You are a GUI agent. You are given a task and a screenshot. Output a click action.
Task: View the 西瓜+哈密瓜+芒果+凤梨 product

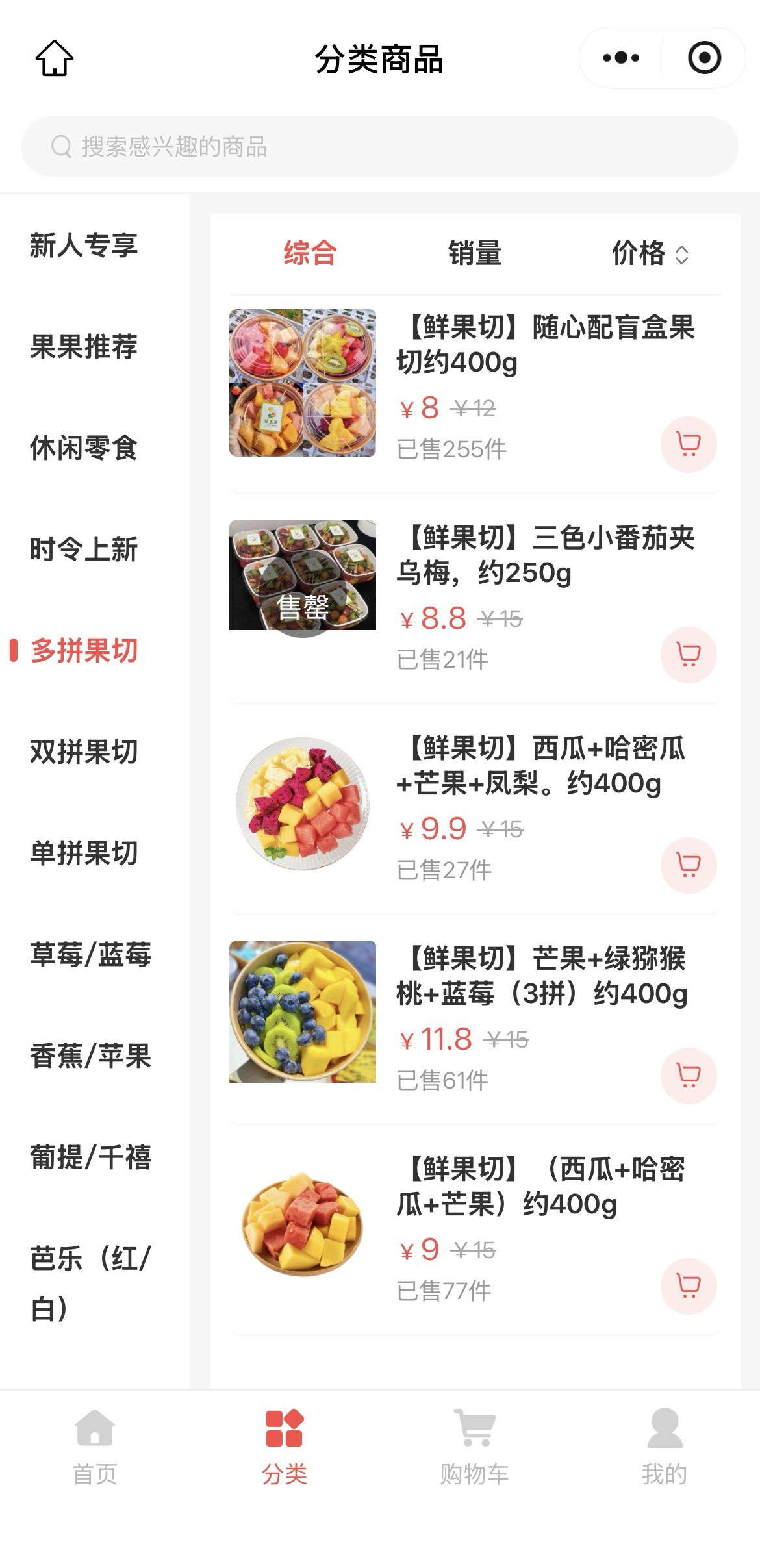pyautogui.click(x=540, y=766)
